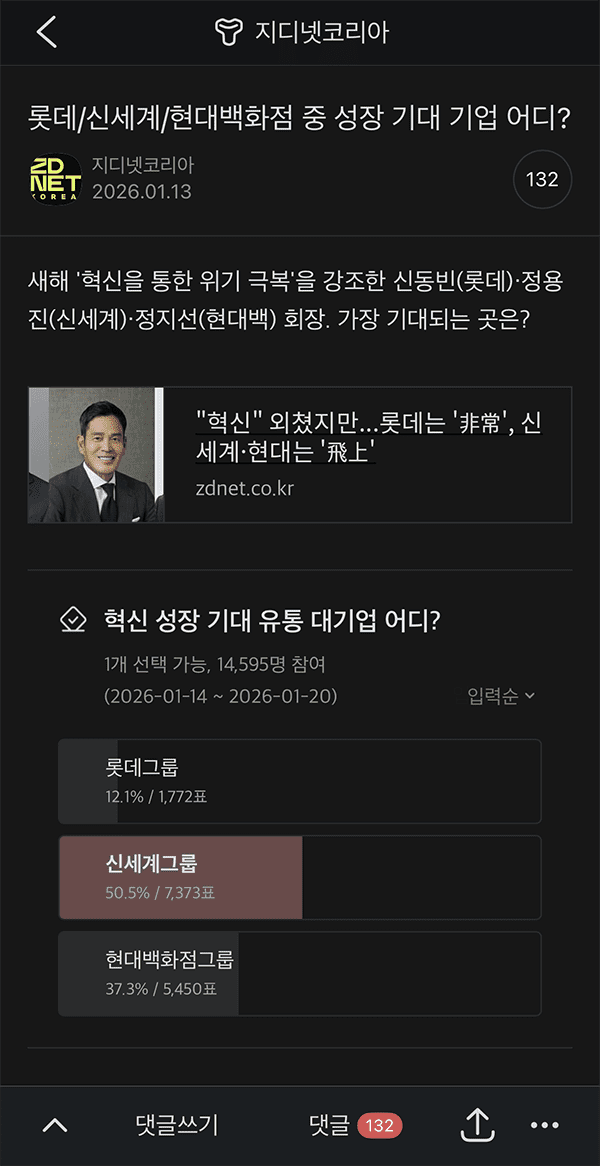Open the 132 comment count bubble

pyautogui.click(x=542, y=180)
